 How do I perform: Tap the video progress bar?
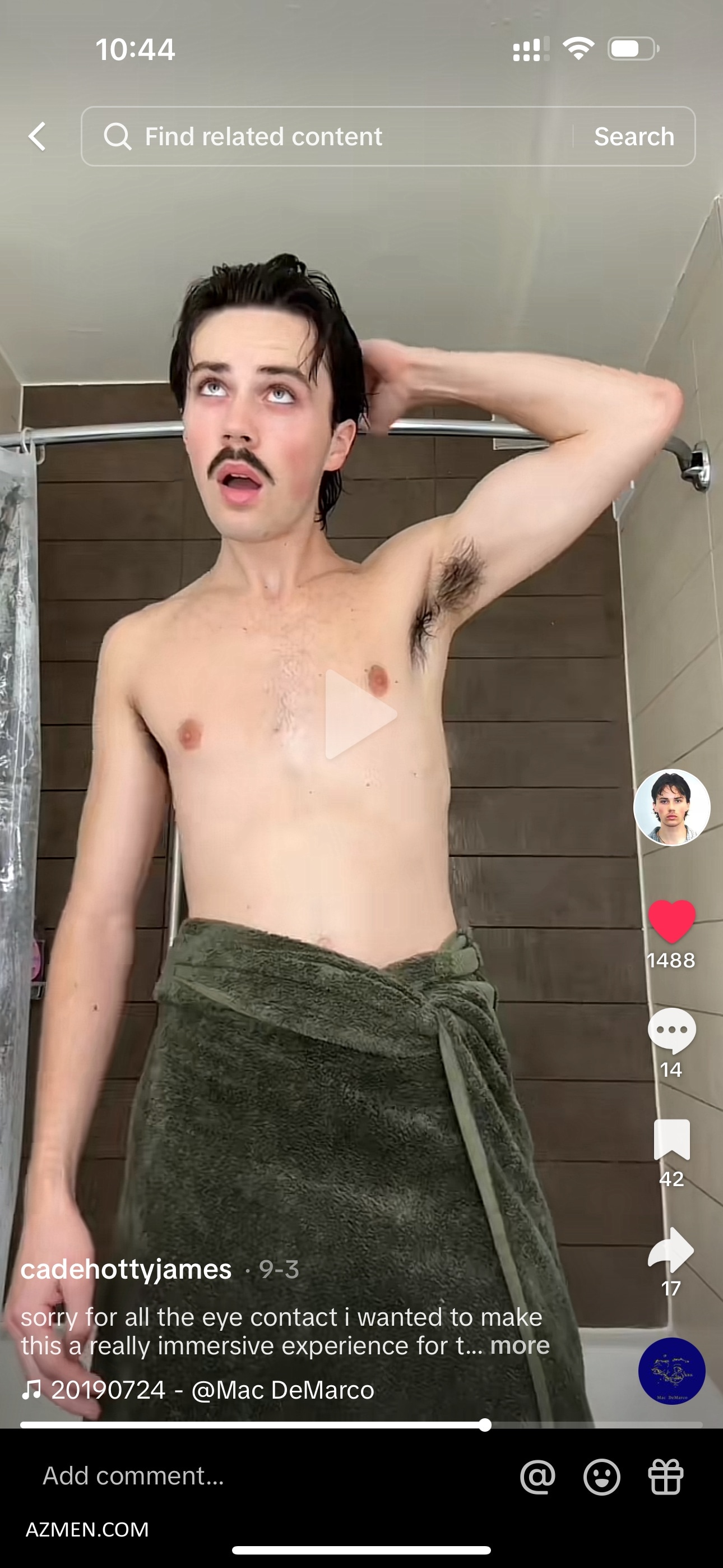tap(361, 1424)
